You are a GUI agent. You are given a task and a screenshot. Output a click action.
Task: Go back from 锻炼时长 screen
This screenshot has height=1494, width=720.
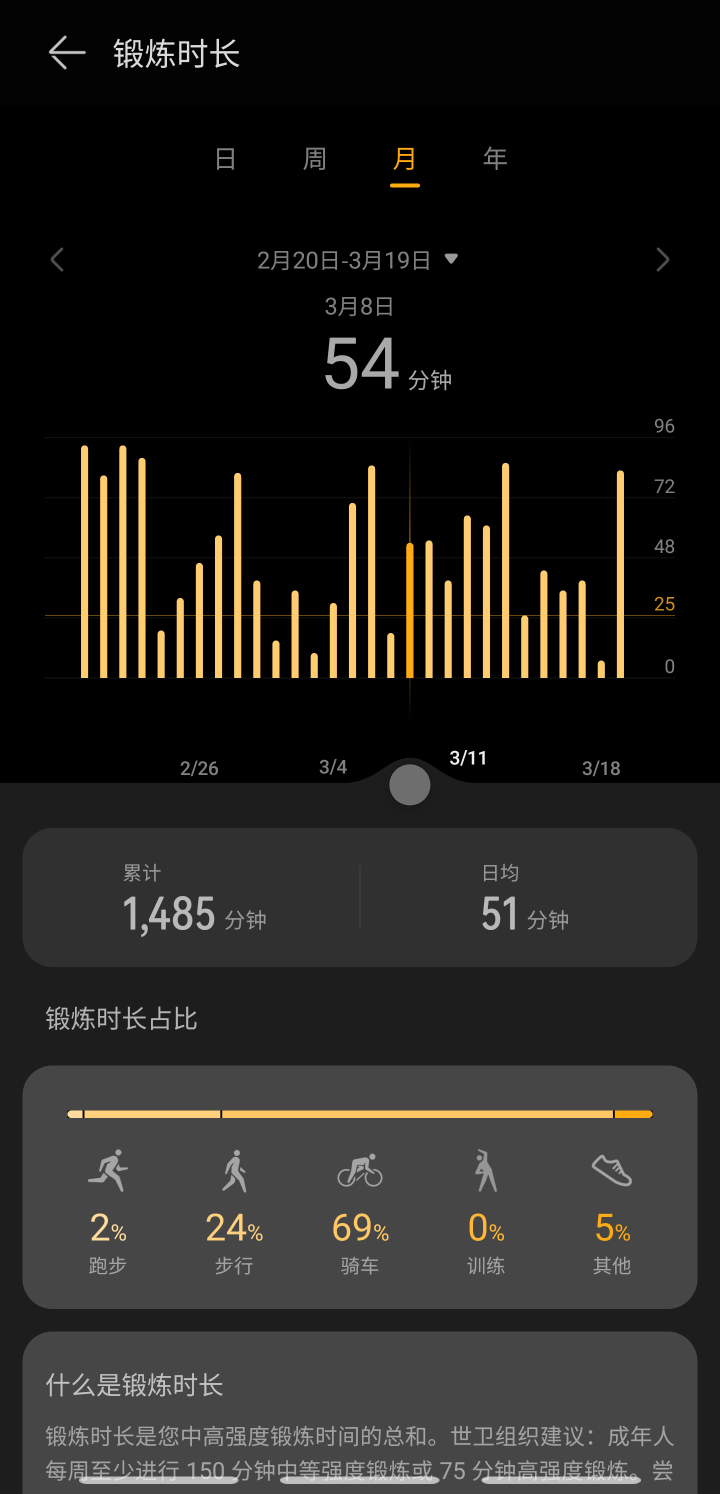point(66,53)
